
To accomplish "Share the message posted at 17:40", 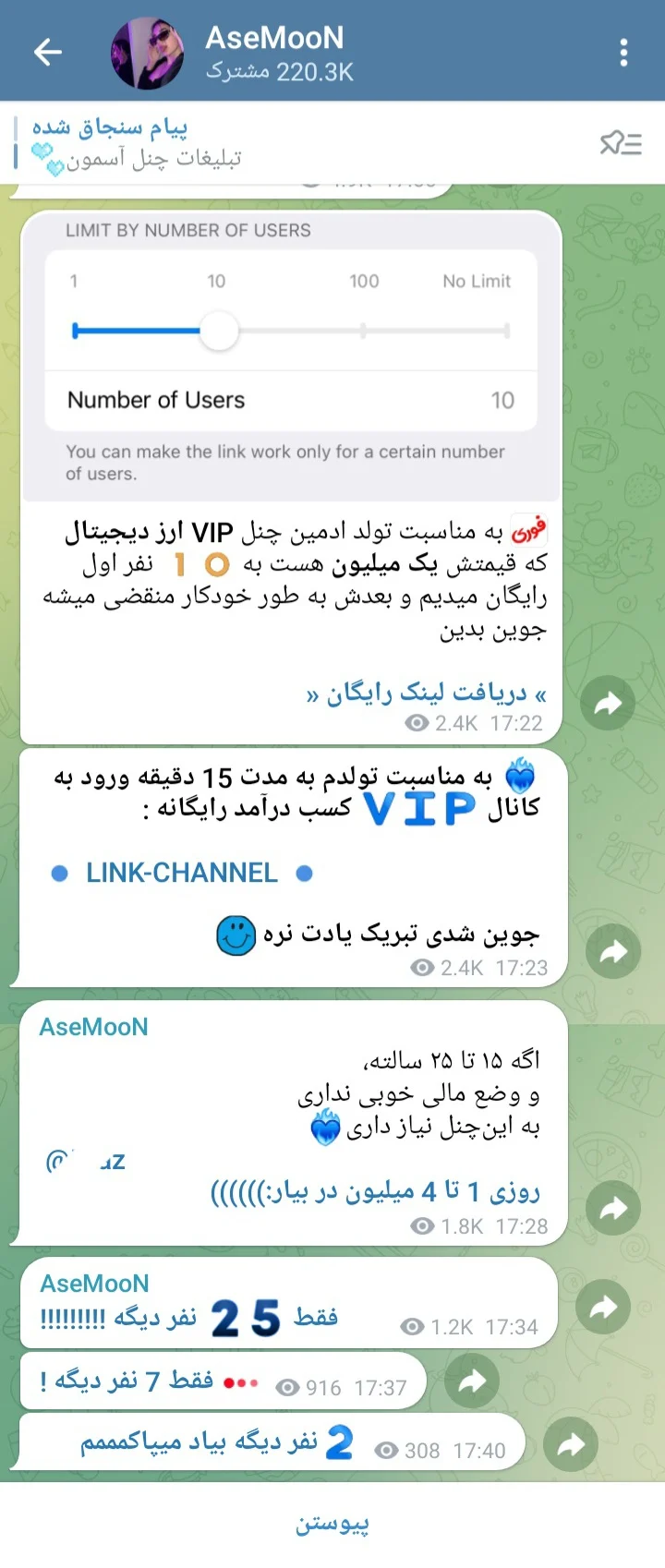I will 571,1444.
